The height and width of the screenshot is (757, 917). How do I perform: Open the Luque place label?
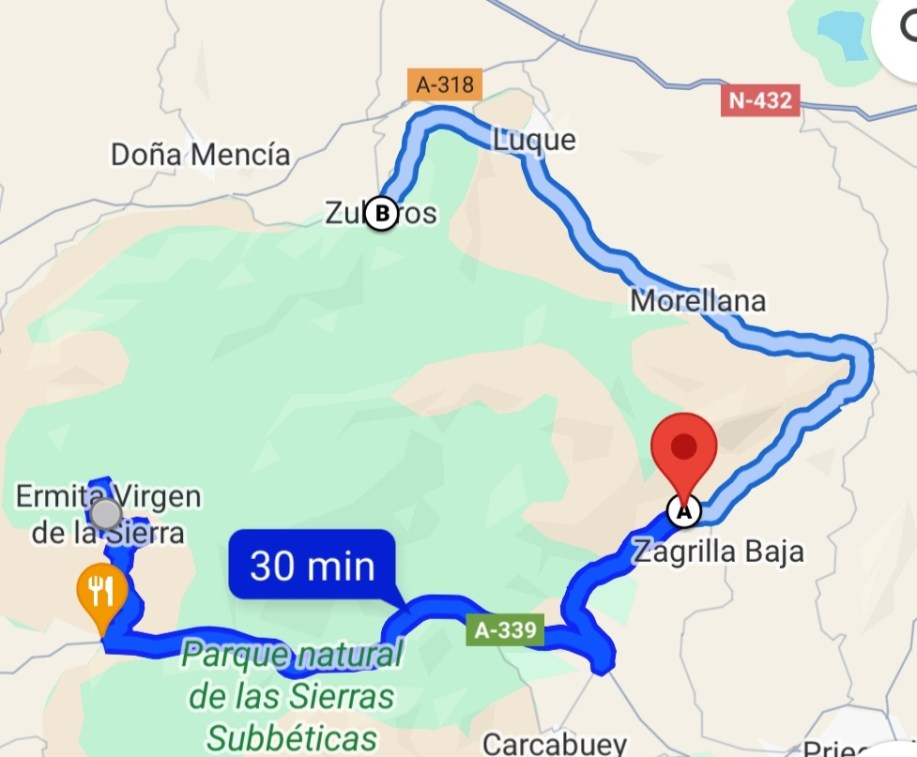click(534, 140)
